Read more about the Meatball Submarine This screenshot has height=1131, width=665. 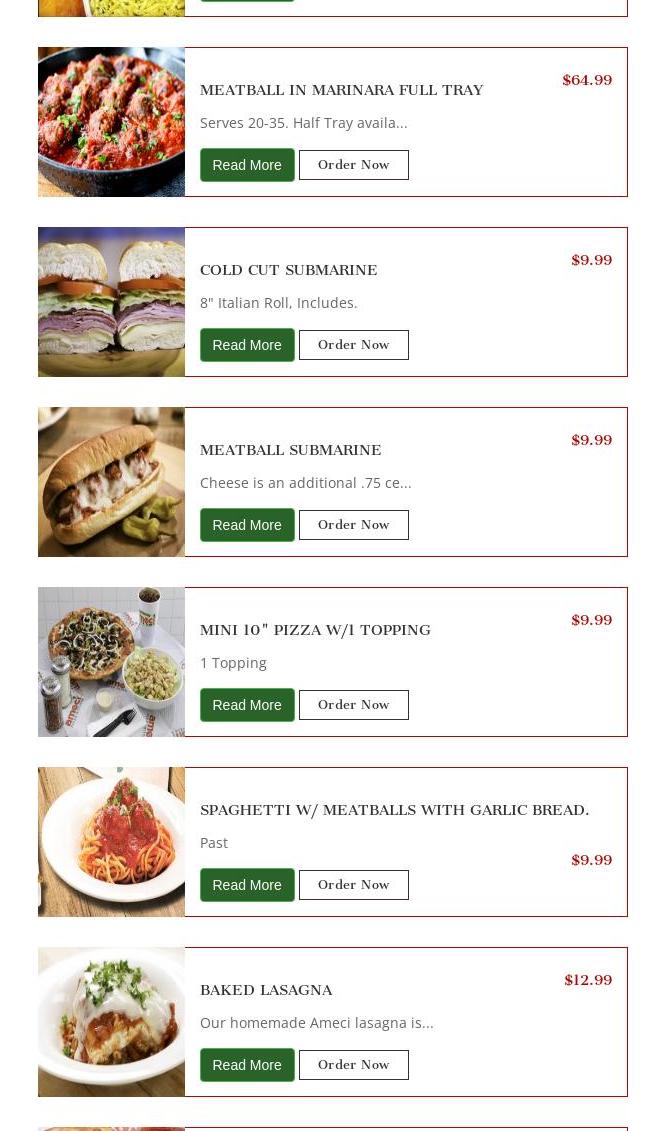tap(247, 525)
